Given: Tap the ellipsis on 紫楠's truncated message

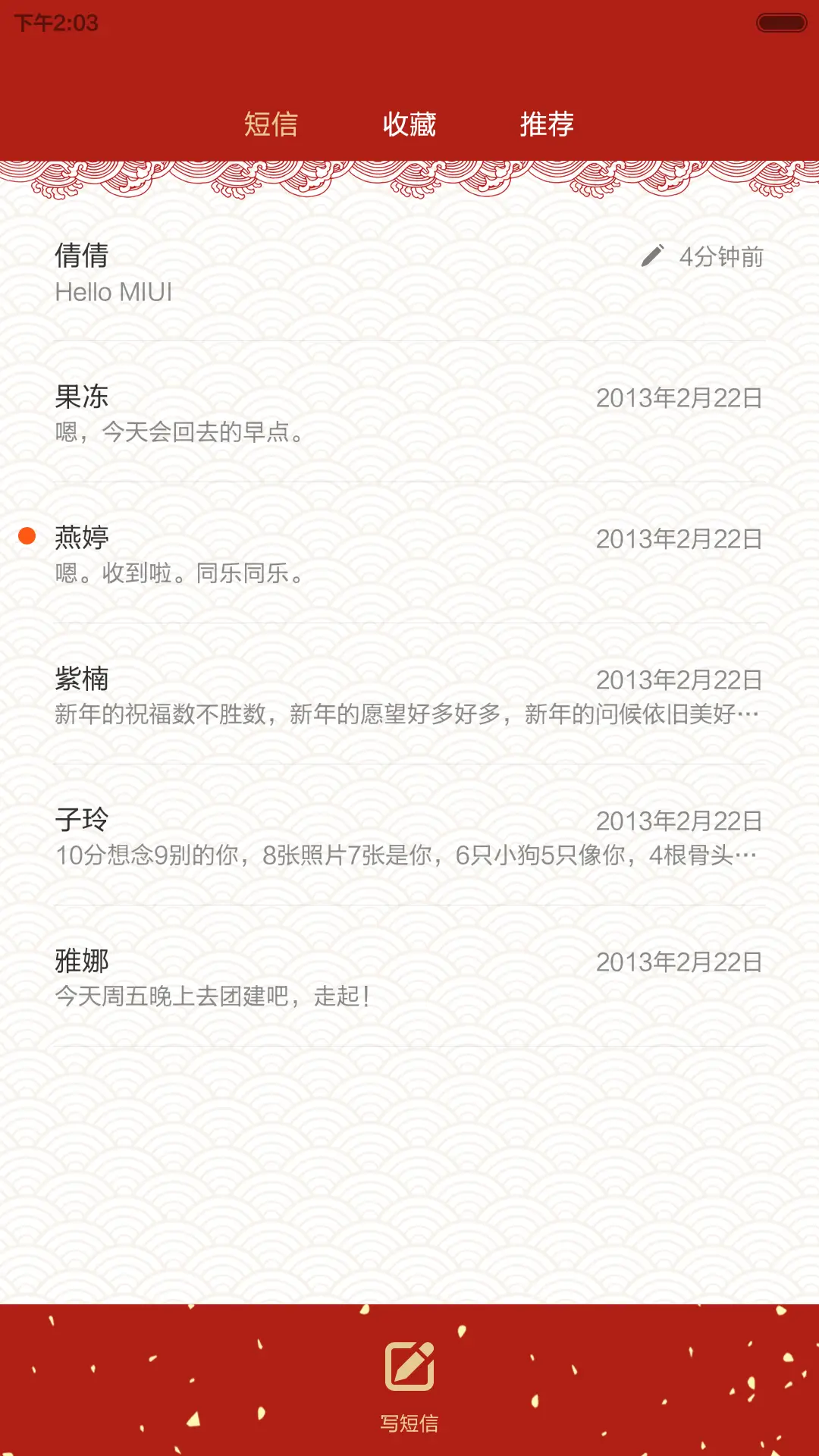Looking at the screenshot, I should pos(751,711).
